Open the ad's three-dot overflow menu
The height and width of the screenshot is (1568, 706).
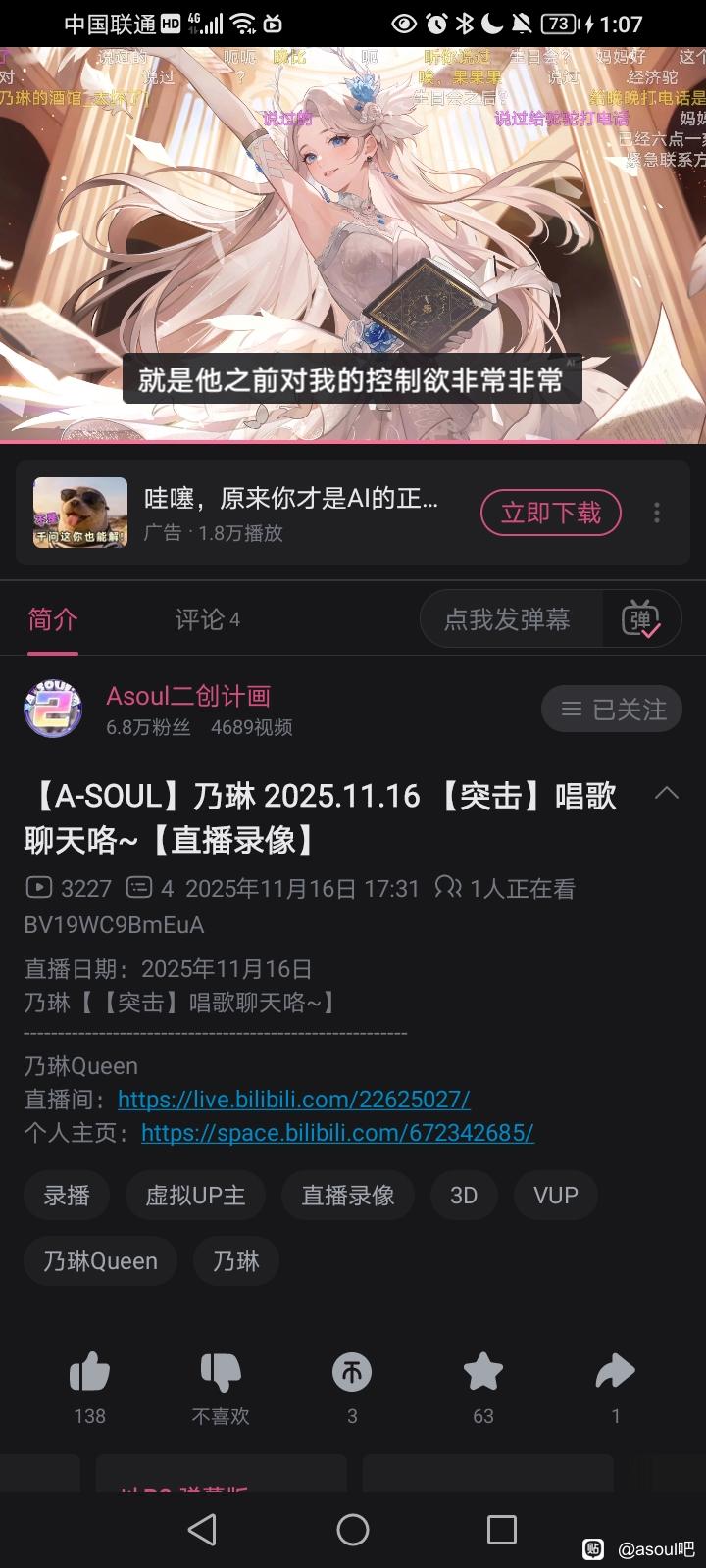(657, 513)
